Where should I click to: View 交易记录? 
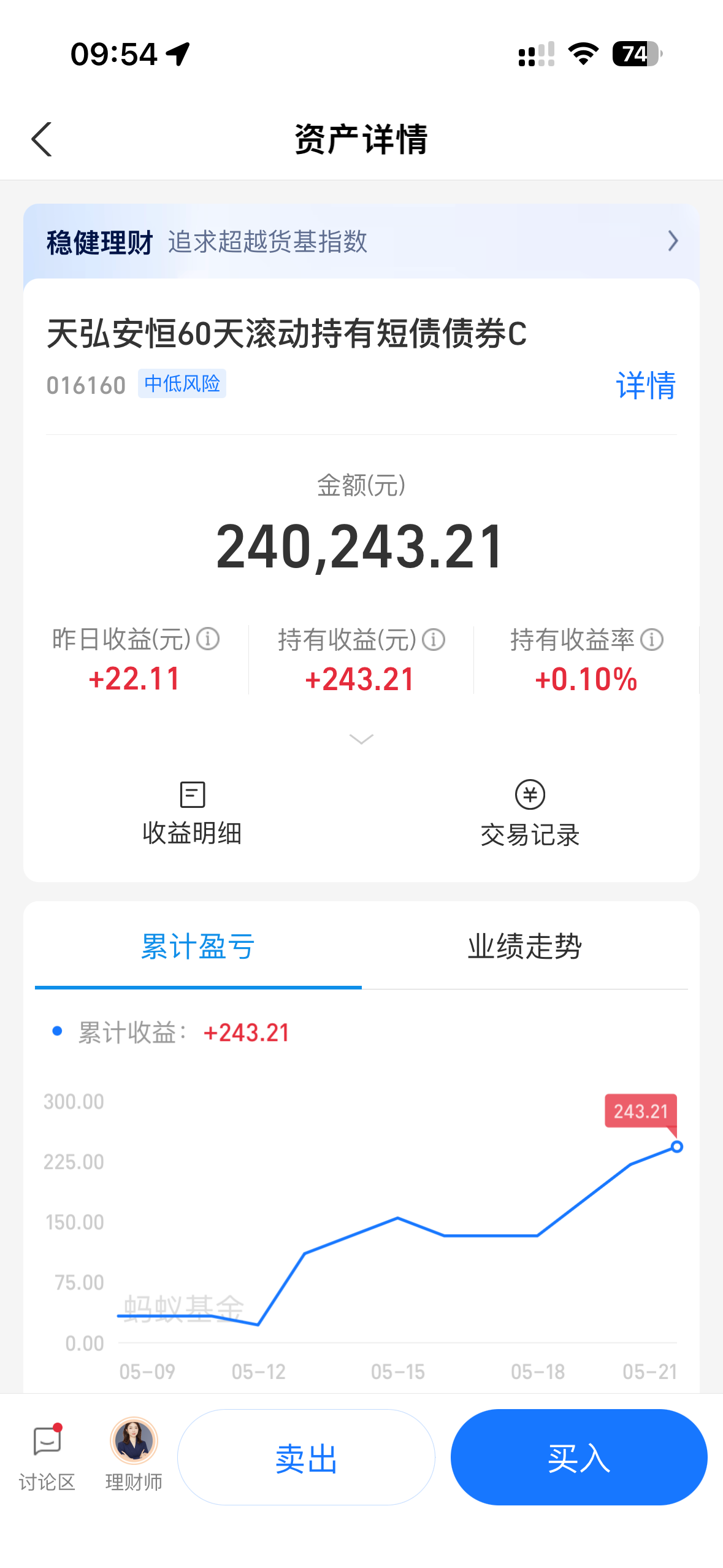(530, 813)
